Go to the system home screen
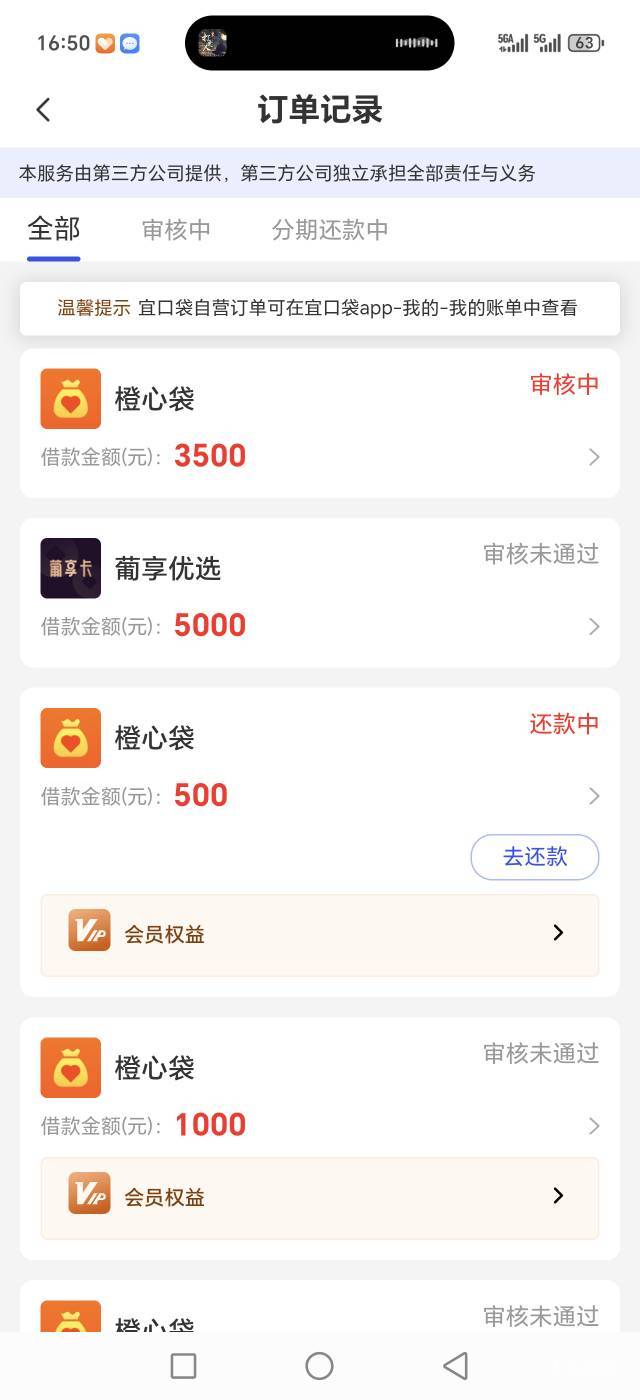640x1400 pixels. (x=319, y=1365)
